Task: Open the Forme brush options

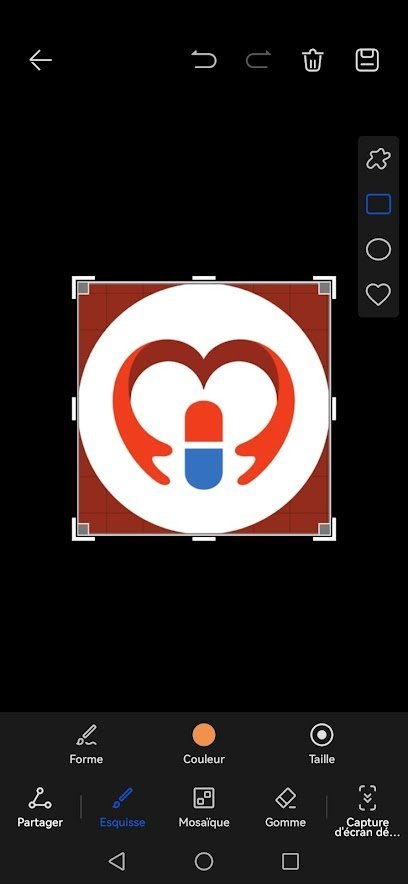Action: [86, 744]
